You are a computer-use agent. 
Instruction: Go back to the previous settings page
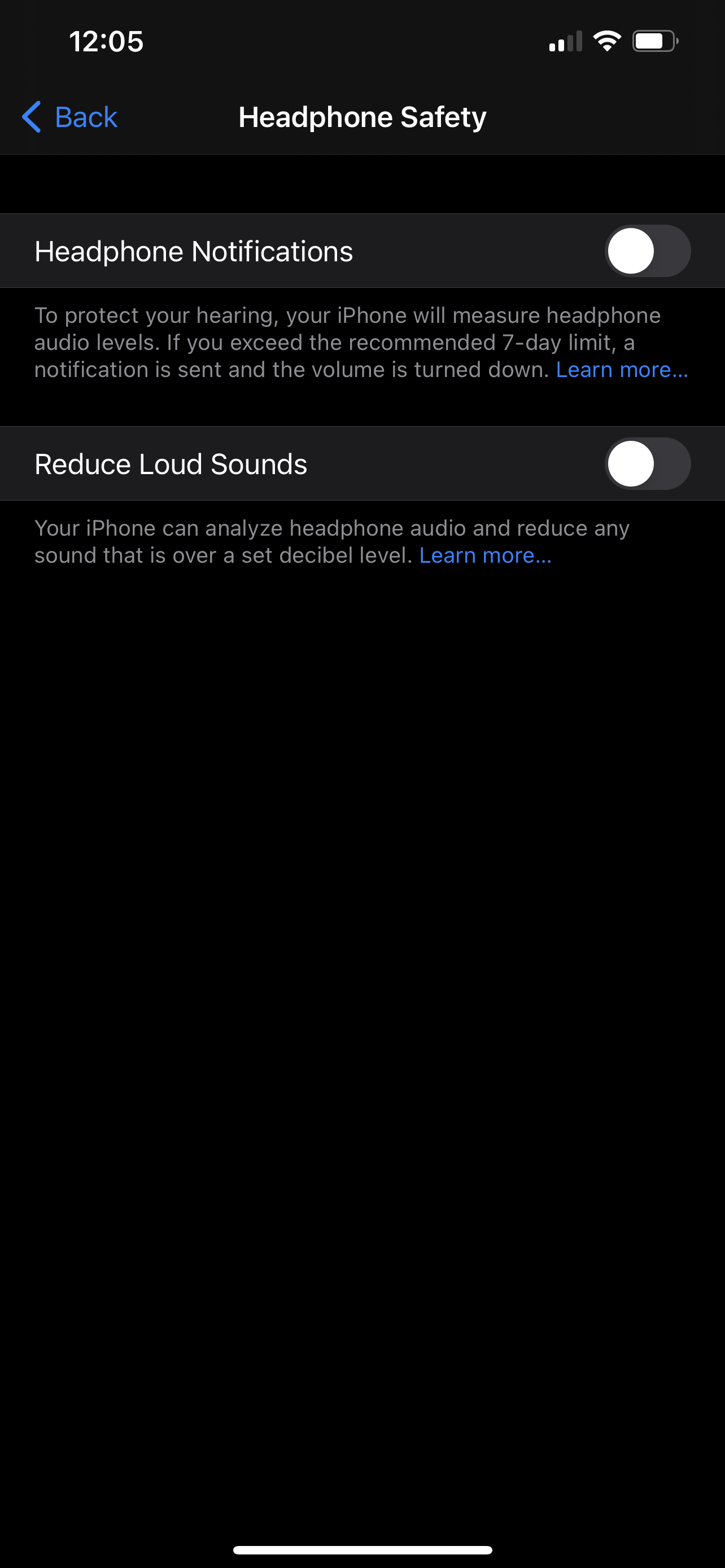pyautogui.click(x=70, y=117)
